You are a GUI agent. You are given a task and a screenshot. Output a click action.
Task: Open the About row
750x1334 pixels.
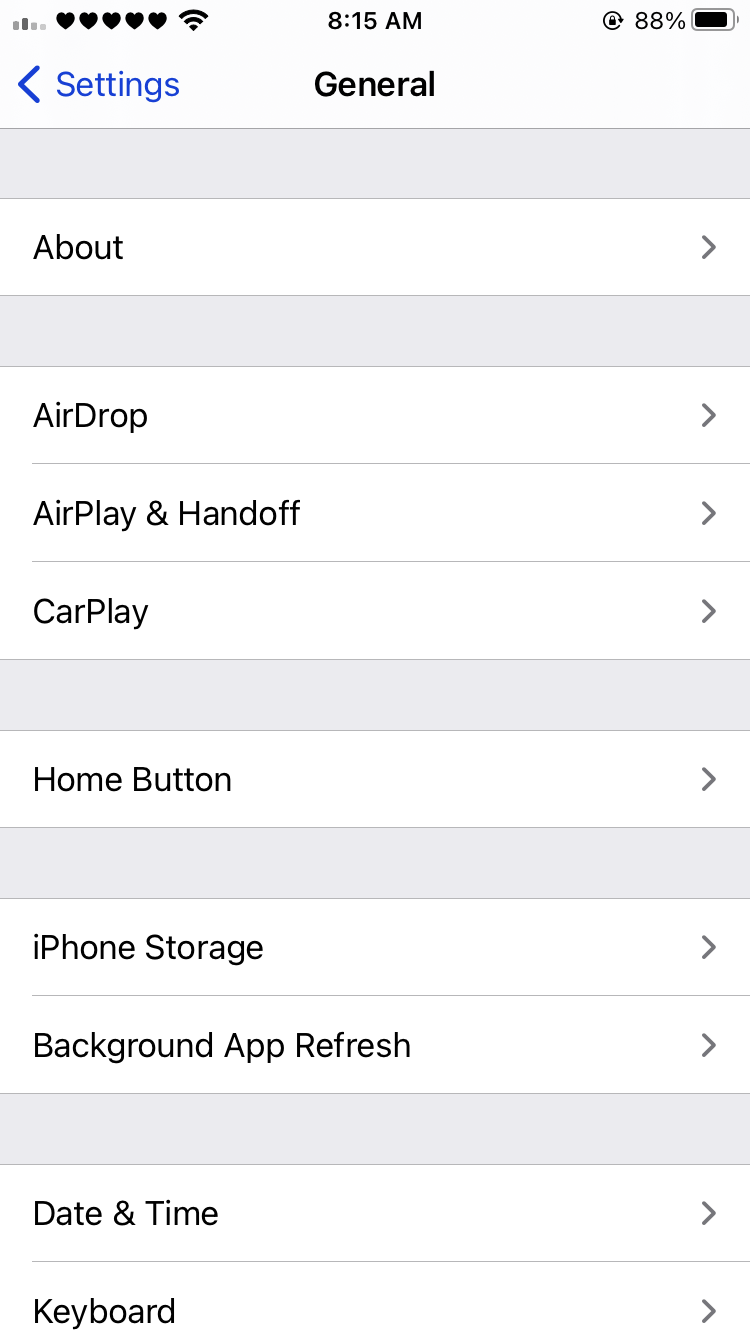click(x=375, y=247)
